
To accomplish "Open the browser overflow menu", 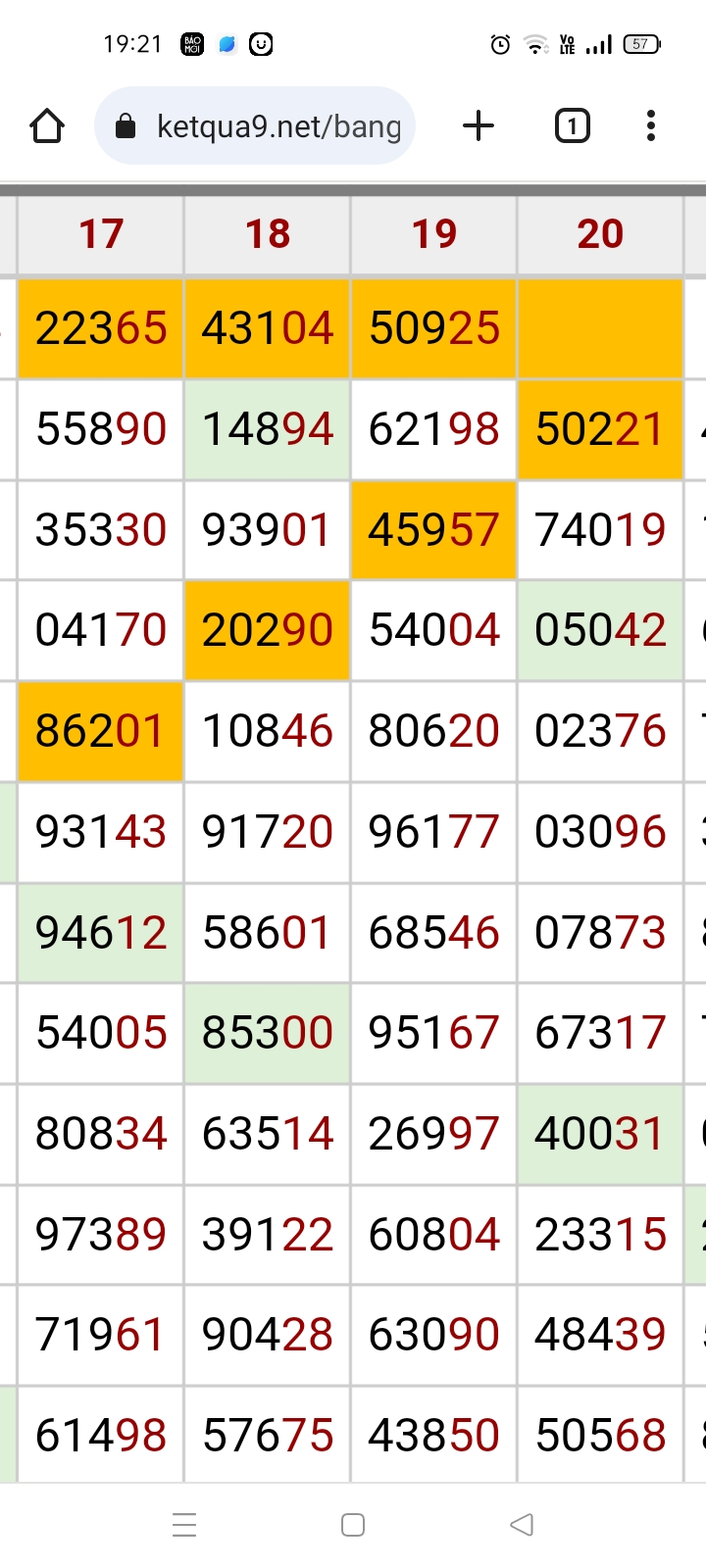I will click(x=651, y=126).
